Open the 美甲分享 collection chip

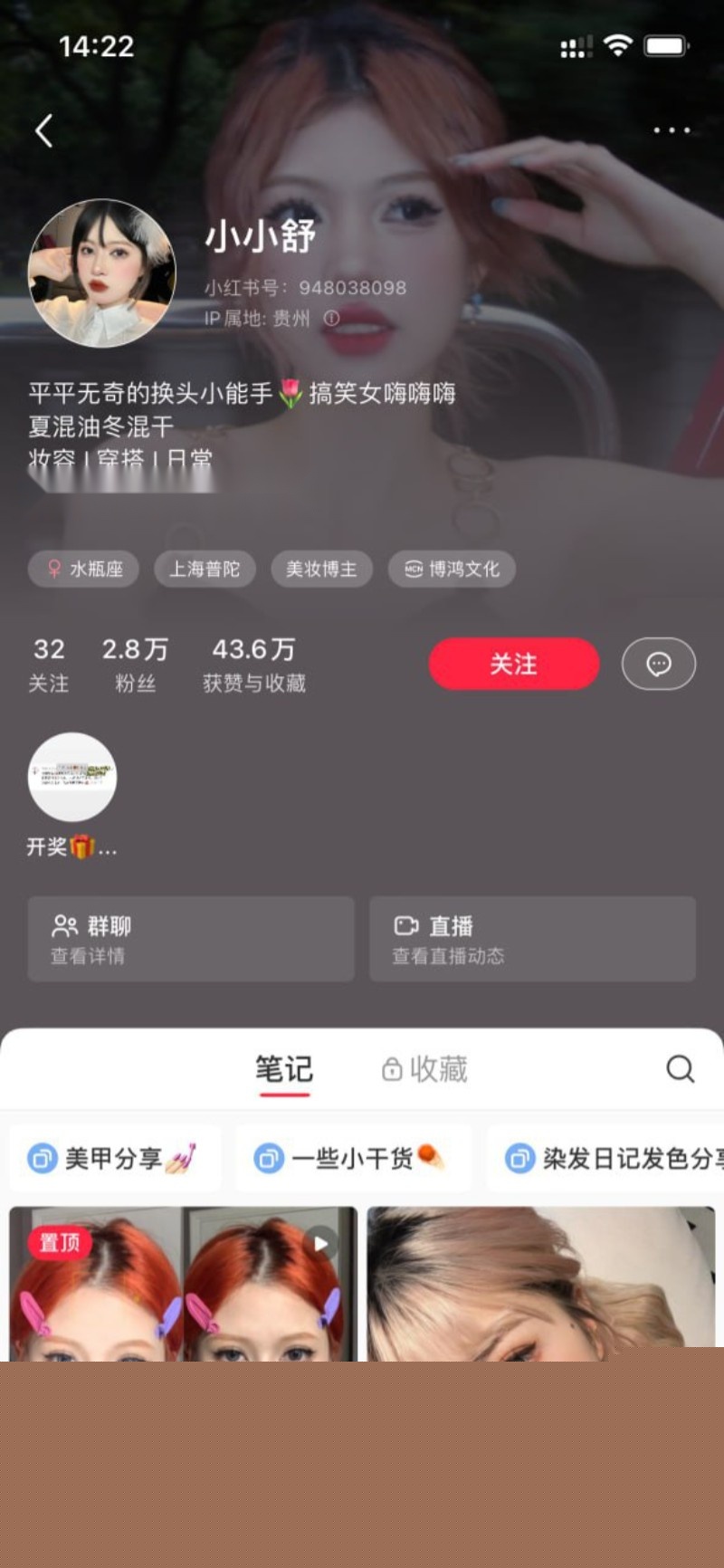pos(117,1159)
